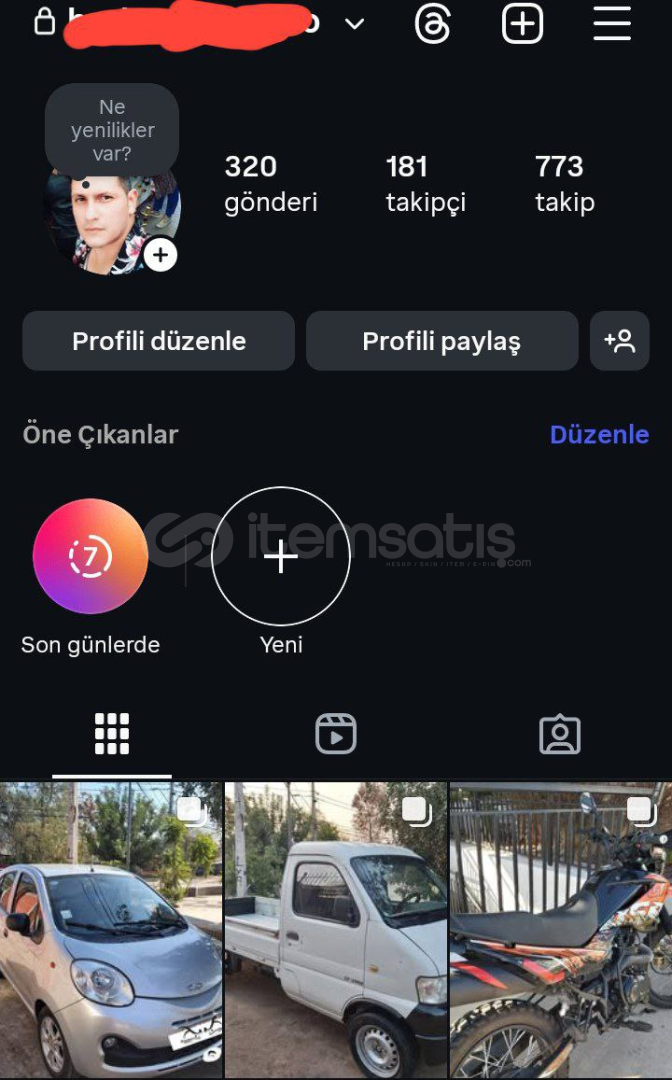Image resolution: width=672 pixels, height=1080 pixels.
Task: Open the hamburger menu
Action: click(612, 24)
